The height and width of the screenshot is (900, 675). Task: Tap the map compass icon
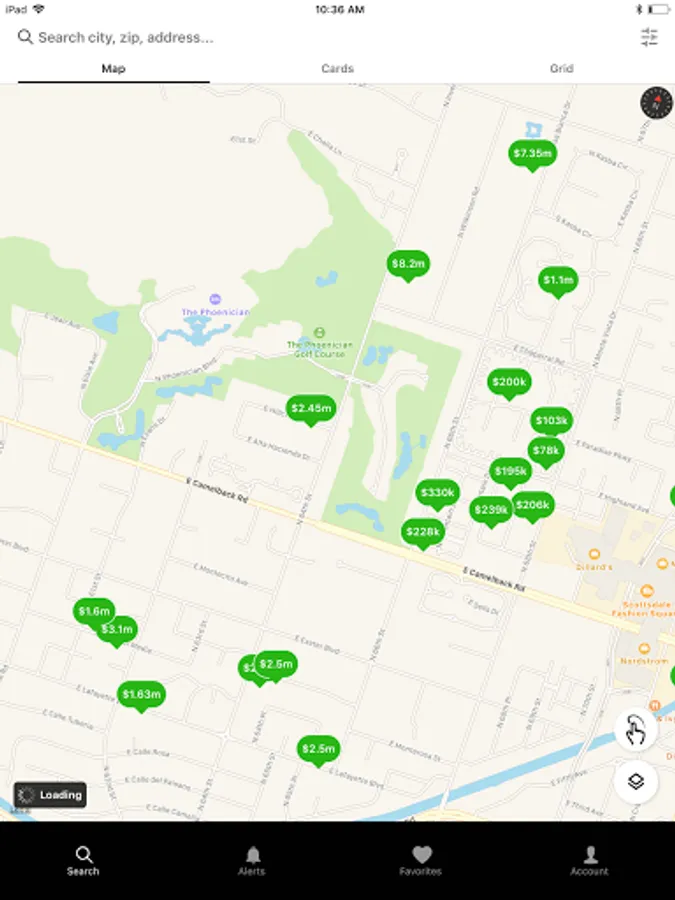click(655, 102)
